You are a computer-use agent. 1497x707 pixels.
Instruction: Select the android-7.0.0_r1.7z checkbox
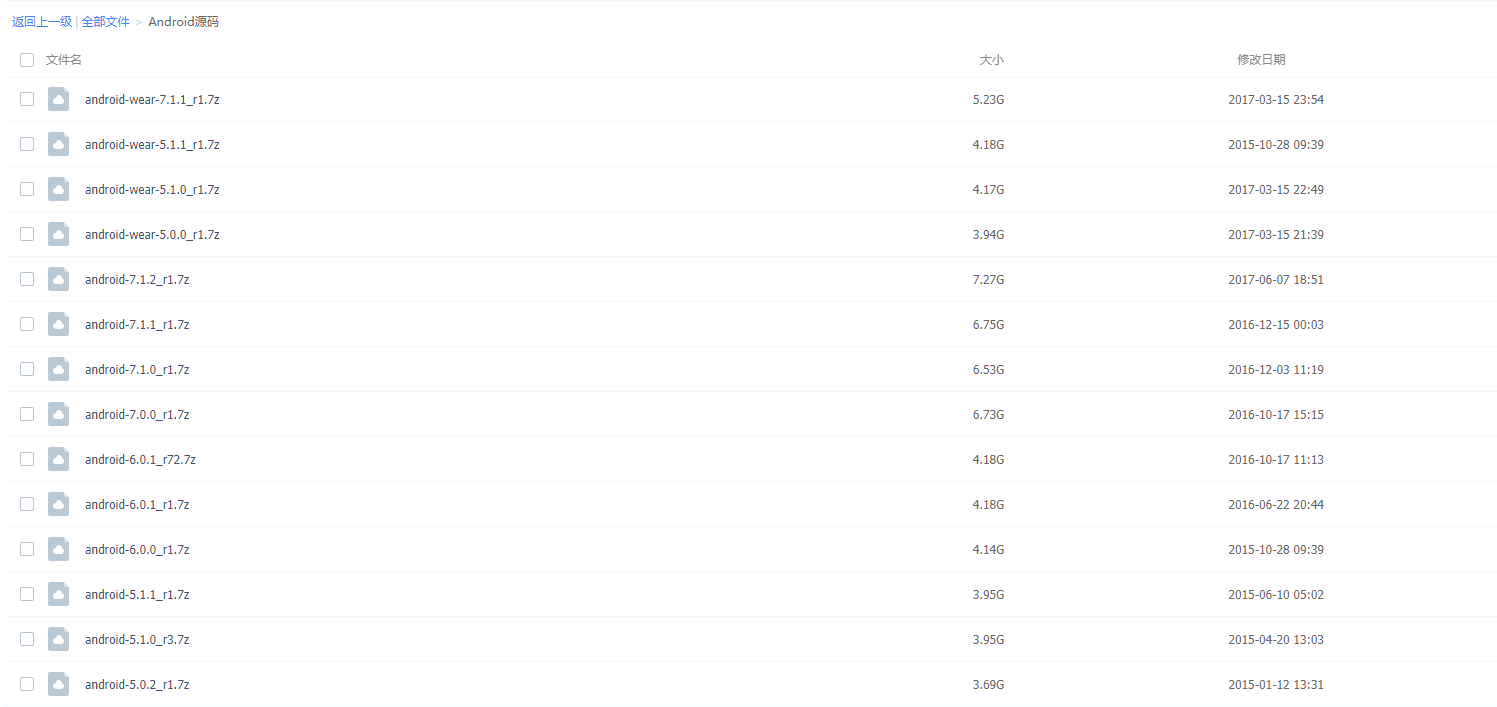(x=27, y=414)
